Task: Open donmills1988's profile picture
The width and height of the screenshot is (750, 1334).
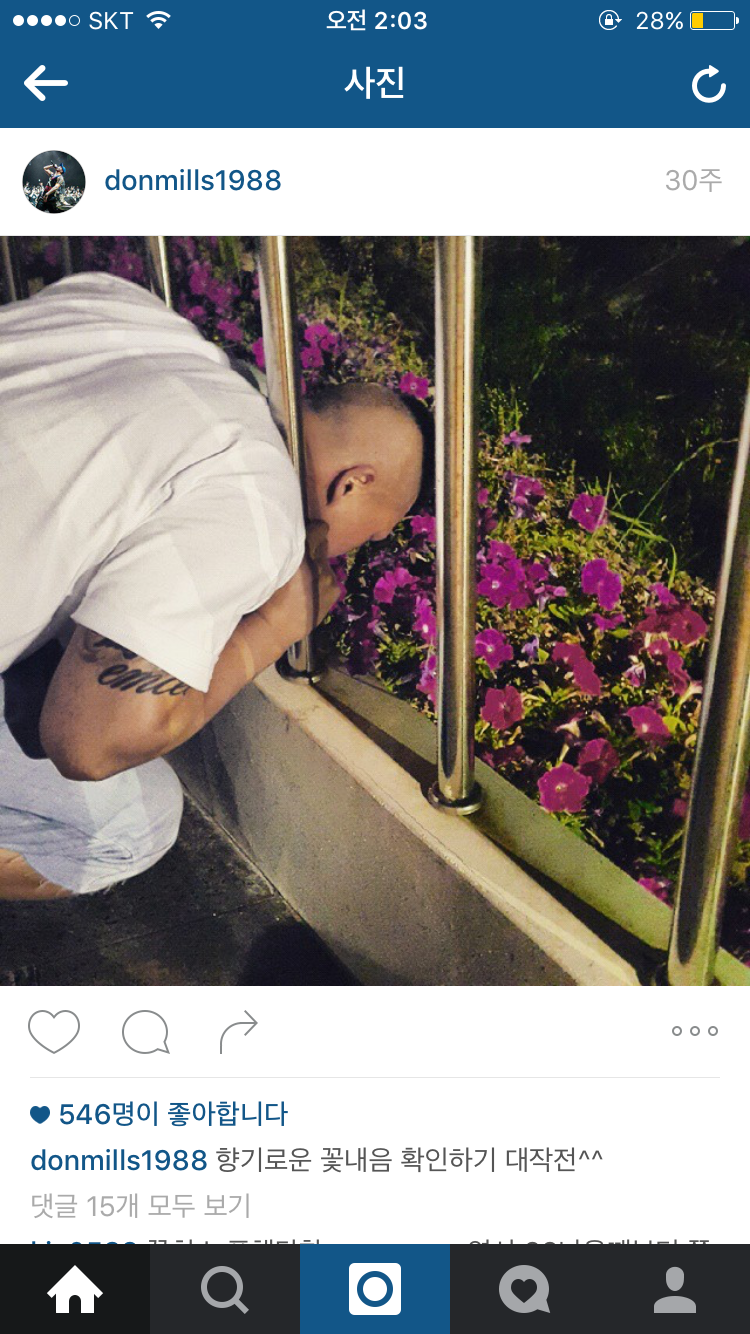Action: click(54, 182)
